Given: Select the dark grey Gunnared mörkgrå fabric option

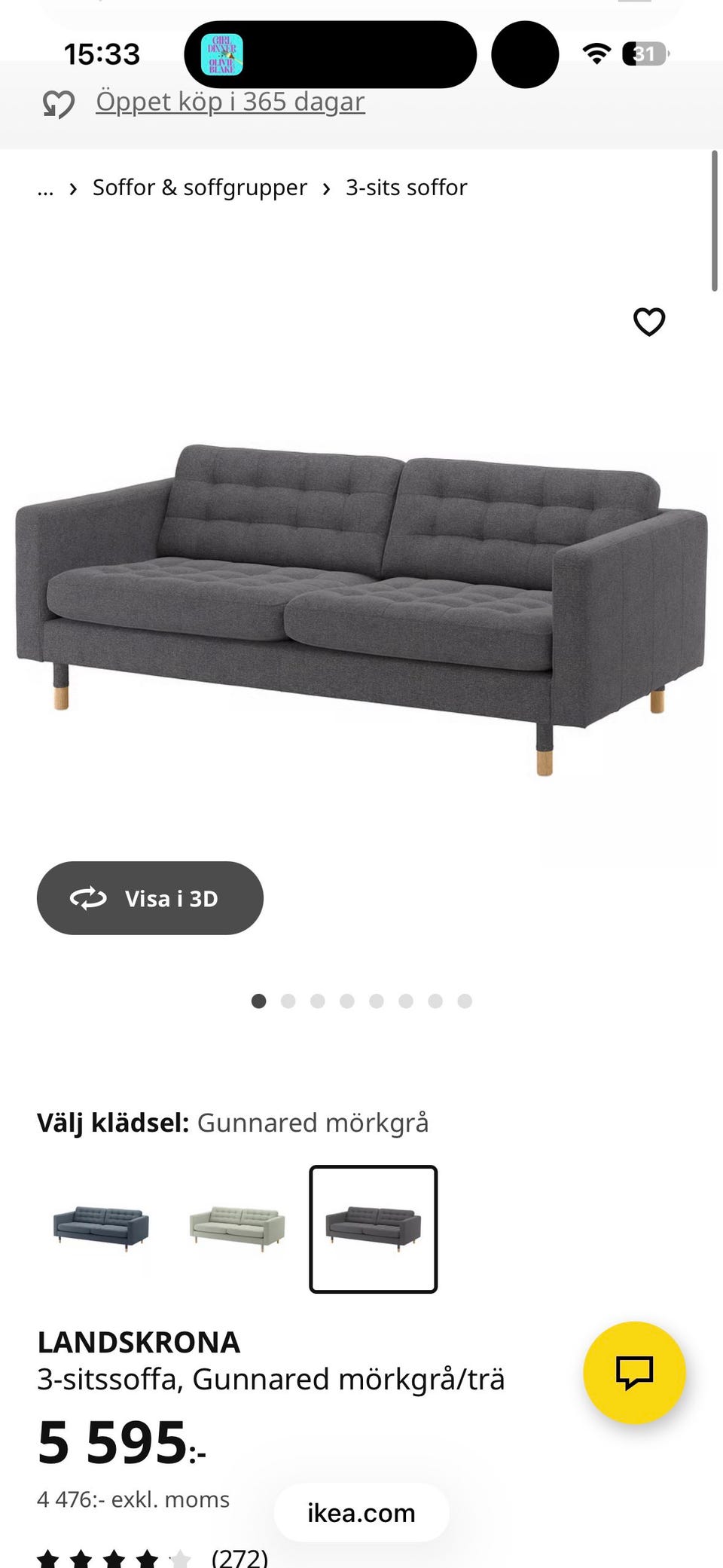Looking at the screenshot, I should (x=374, y=1228).
